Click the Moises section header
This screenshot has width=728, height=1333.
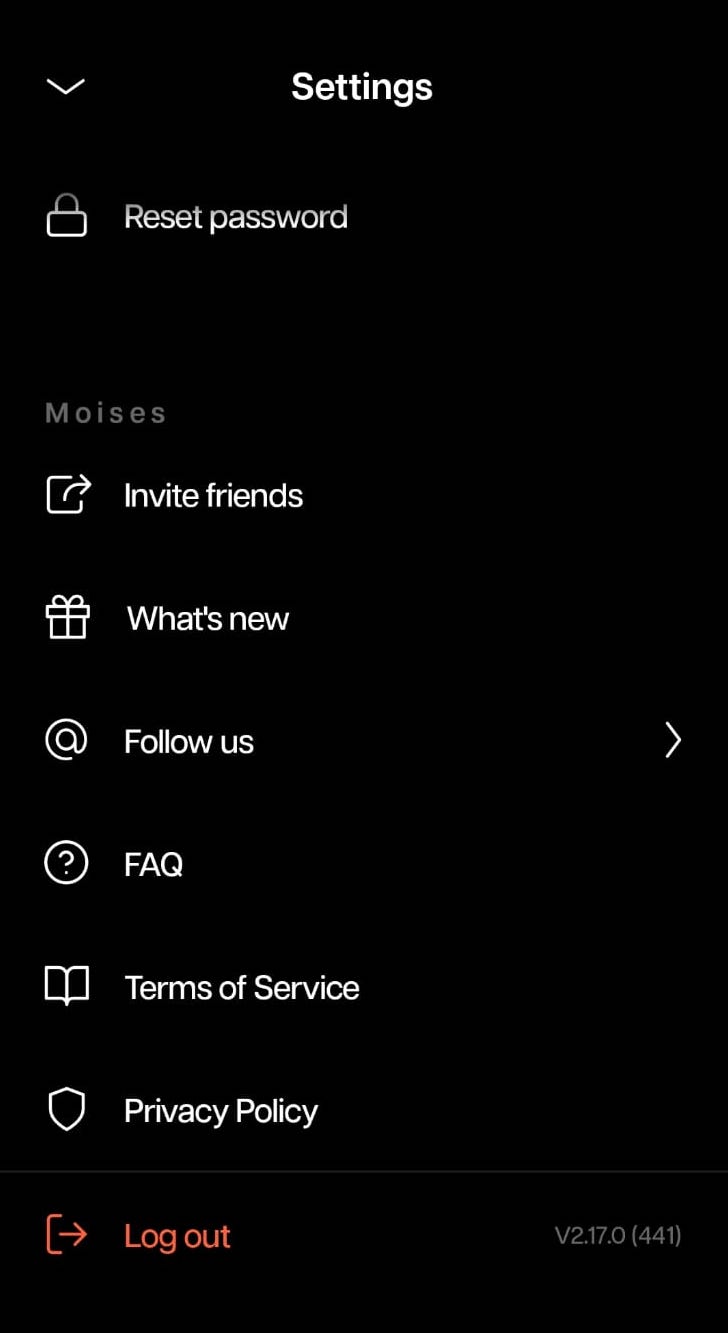click(106, 412)
